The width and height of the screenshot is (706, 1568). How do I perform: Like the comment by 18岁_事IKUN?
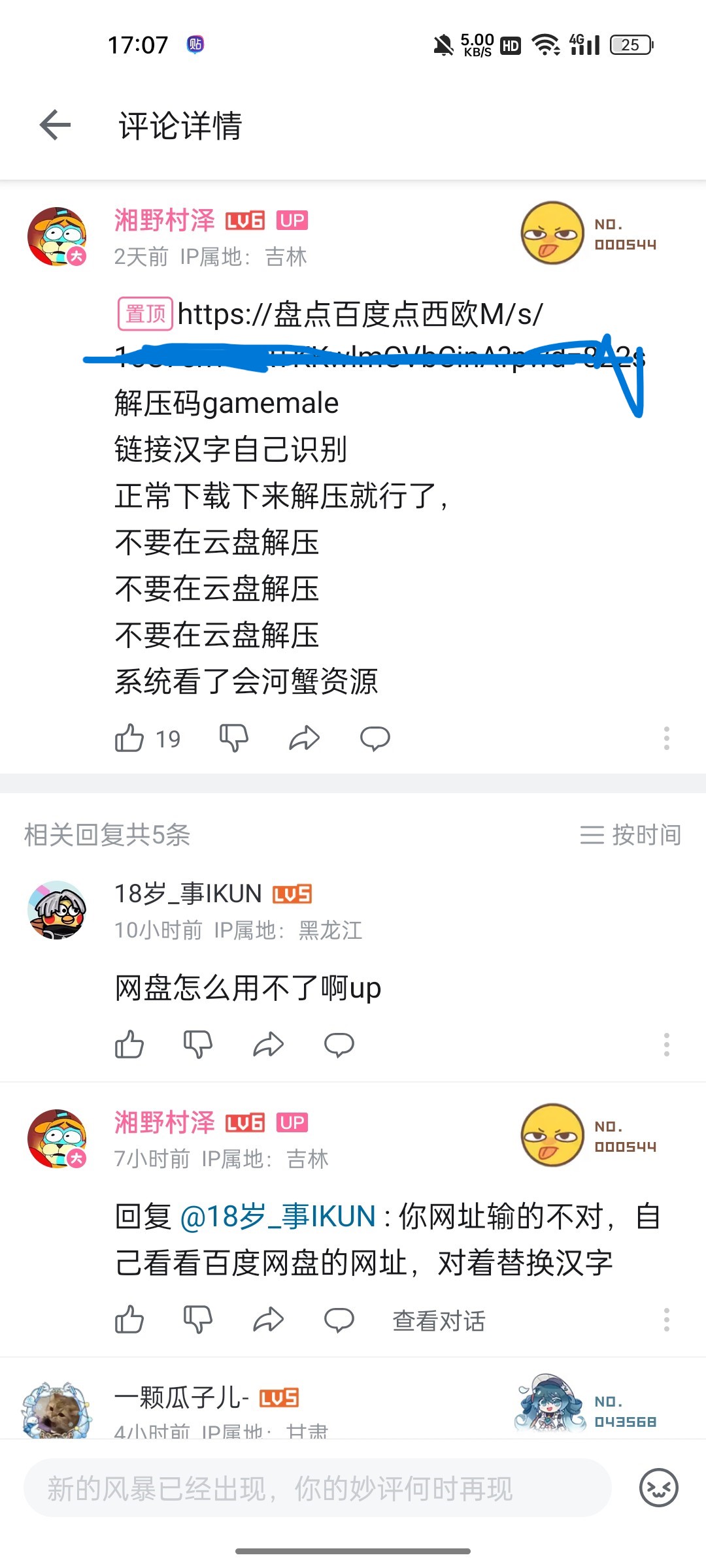pos(129,1045)
